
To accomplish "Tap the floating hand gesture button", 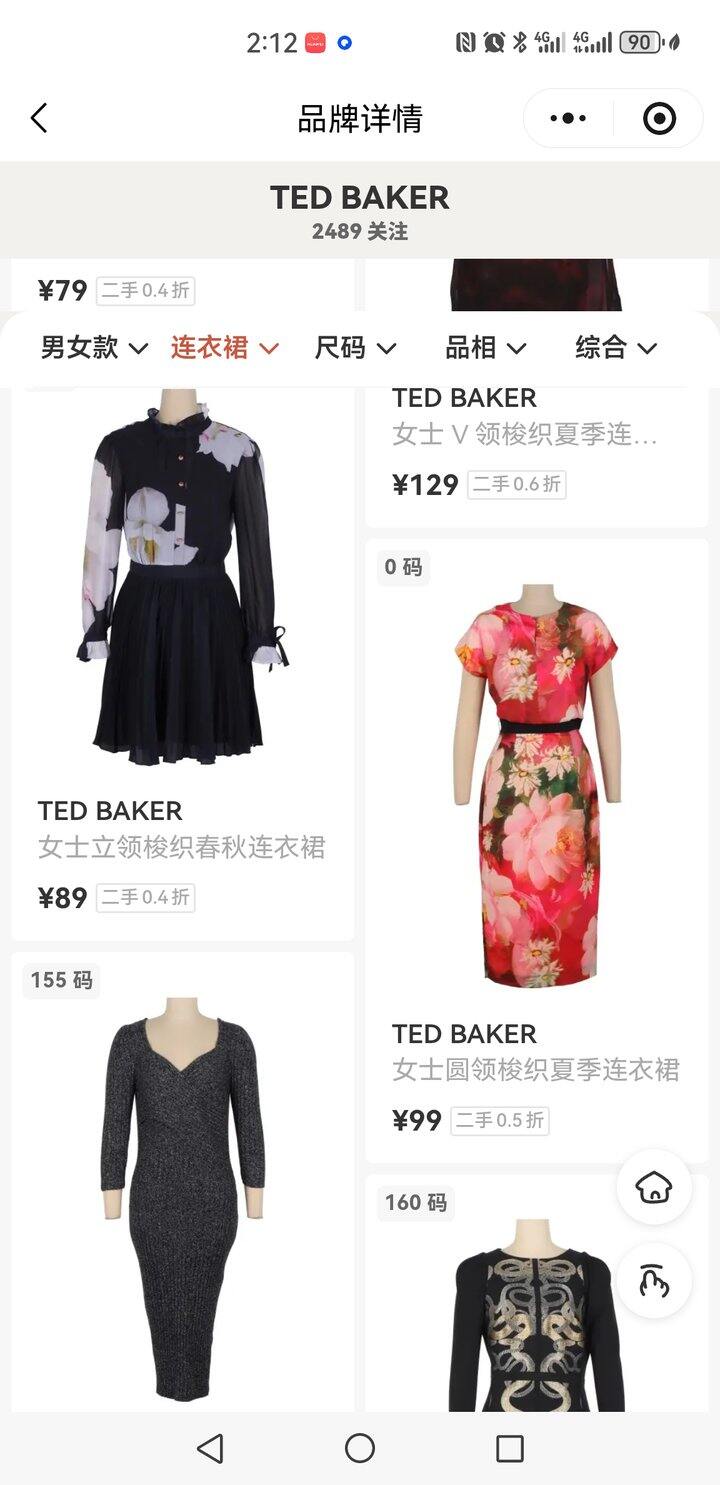I will (654, 1280).
